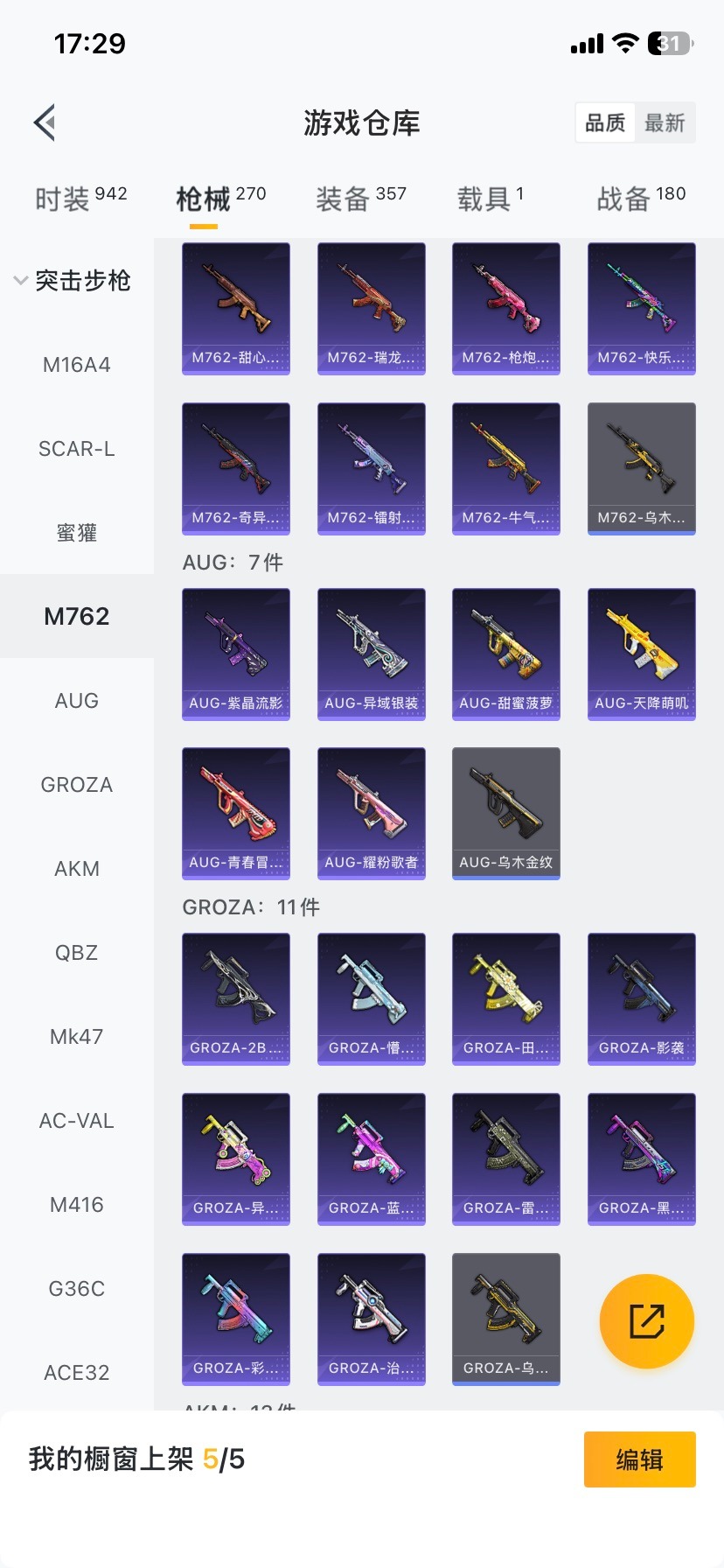724x1568 pixels.
Task: Open the AUG-甜蜜菠萝 skin
Action: pyautogui.click(x=506, y=654)
